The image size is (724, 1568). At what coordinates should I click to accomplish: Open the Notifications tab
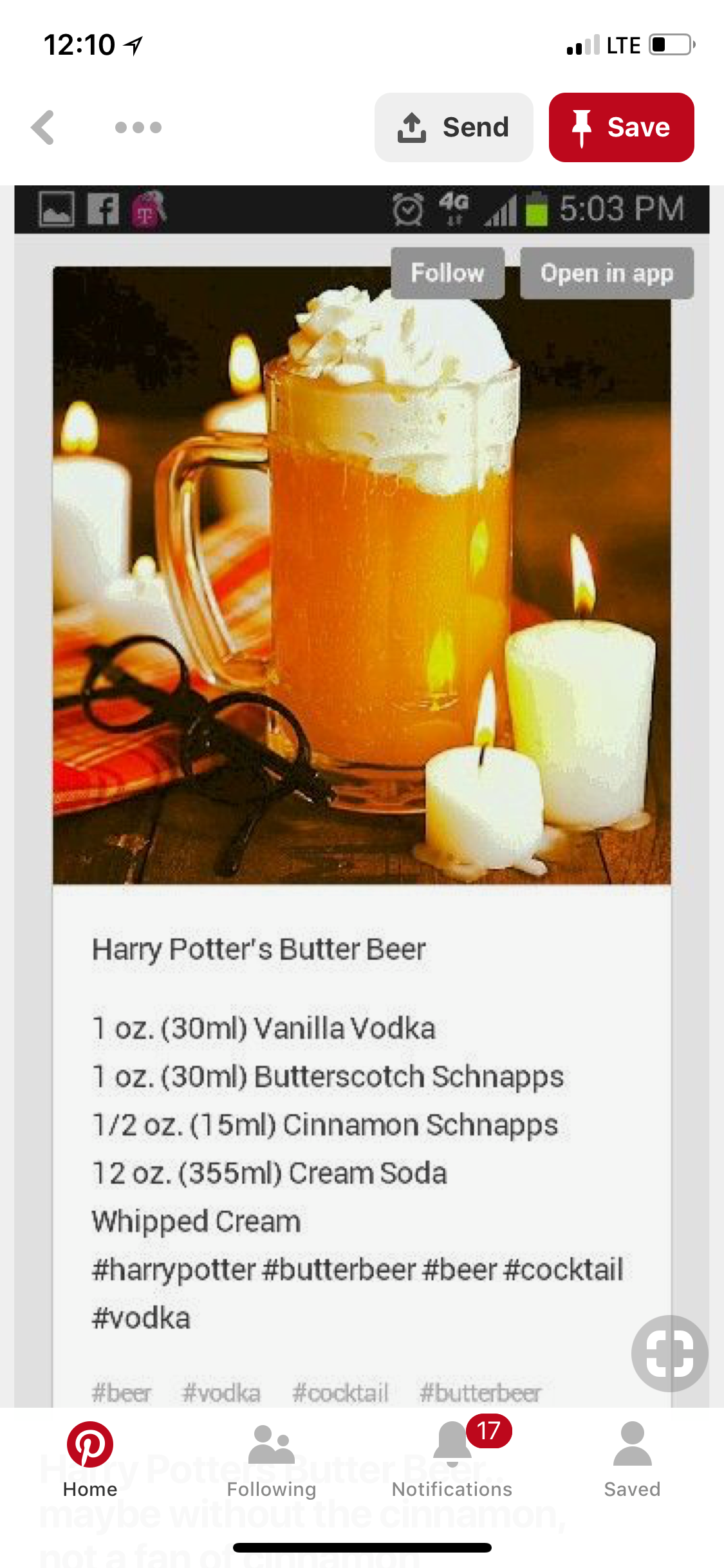pos(452,1460)
